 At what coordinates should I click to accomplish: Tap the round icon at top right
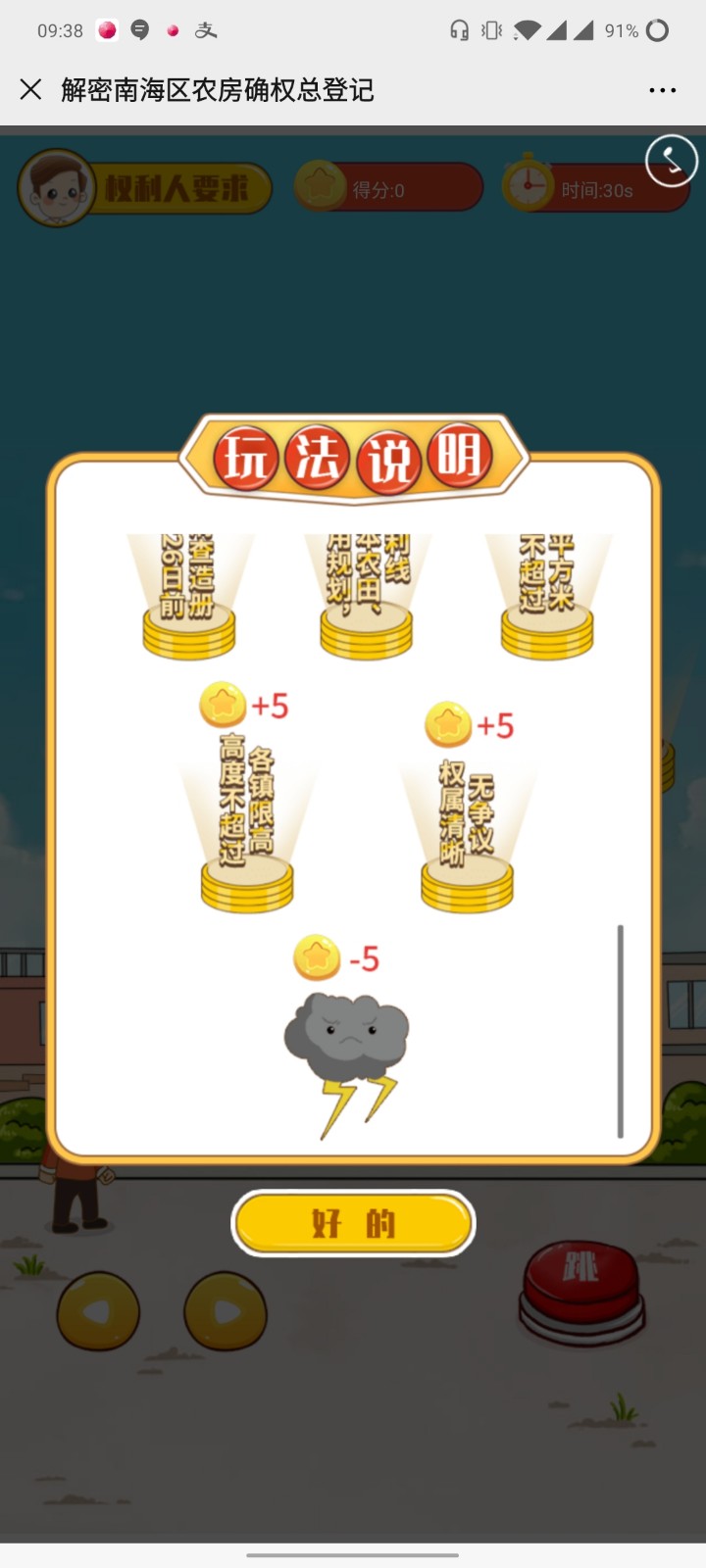pos(671,160)
